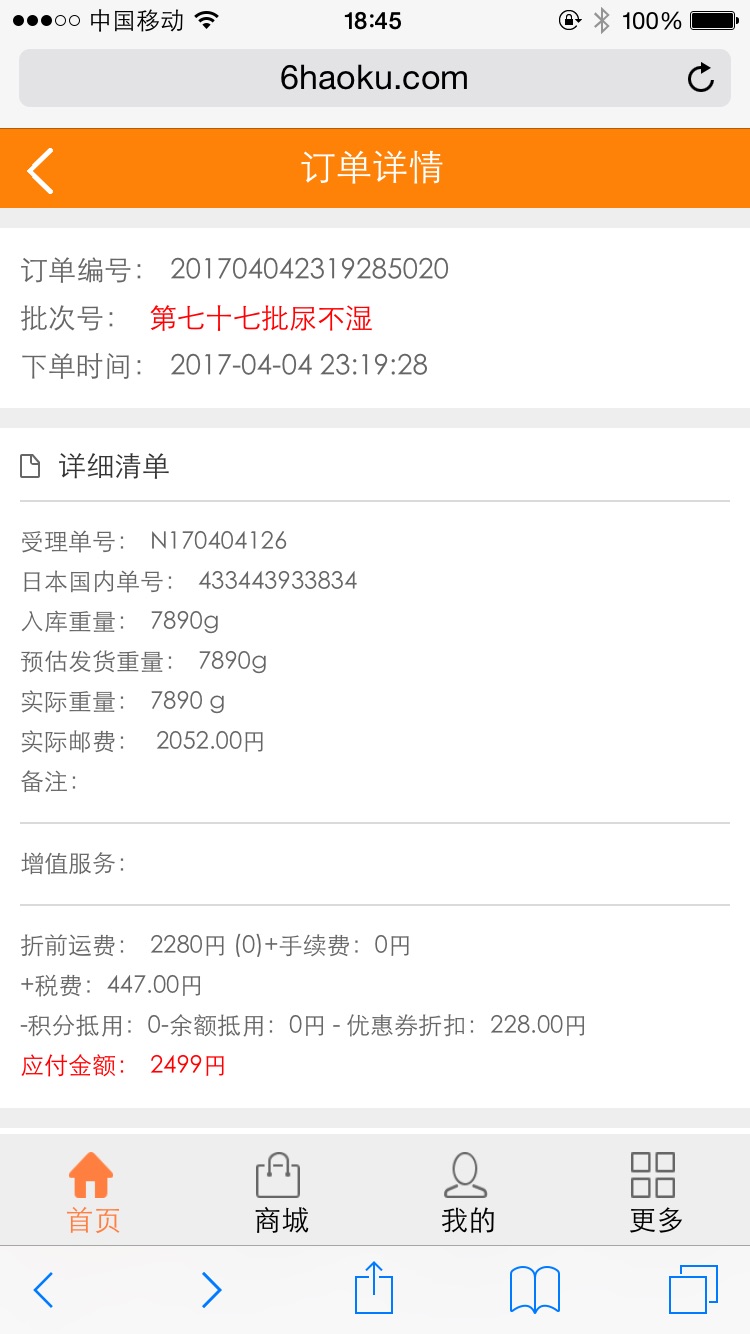Viewport: 750px width, 1334px height.
Task: Open the 商城 tab
Action: tap(281, 1192)
